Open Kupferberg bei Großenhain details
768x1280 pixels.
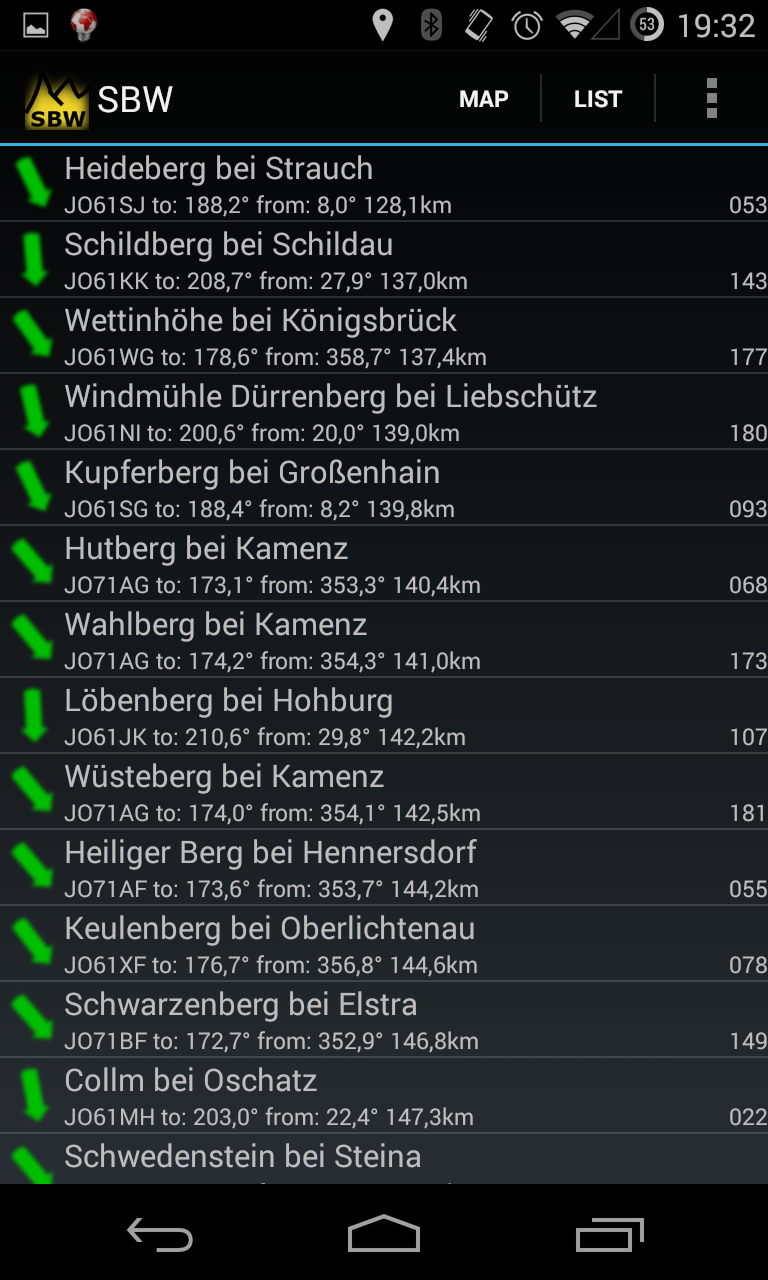[384, 488]
